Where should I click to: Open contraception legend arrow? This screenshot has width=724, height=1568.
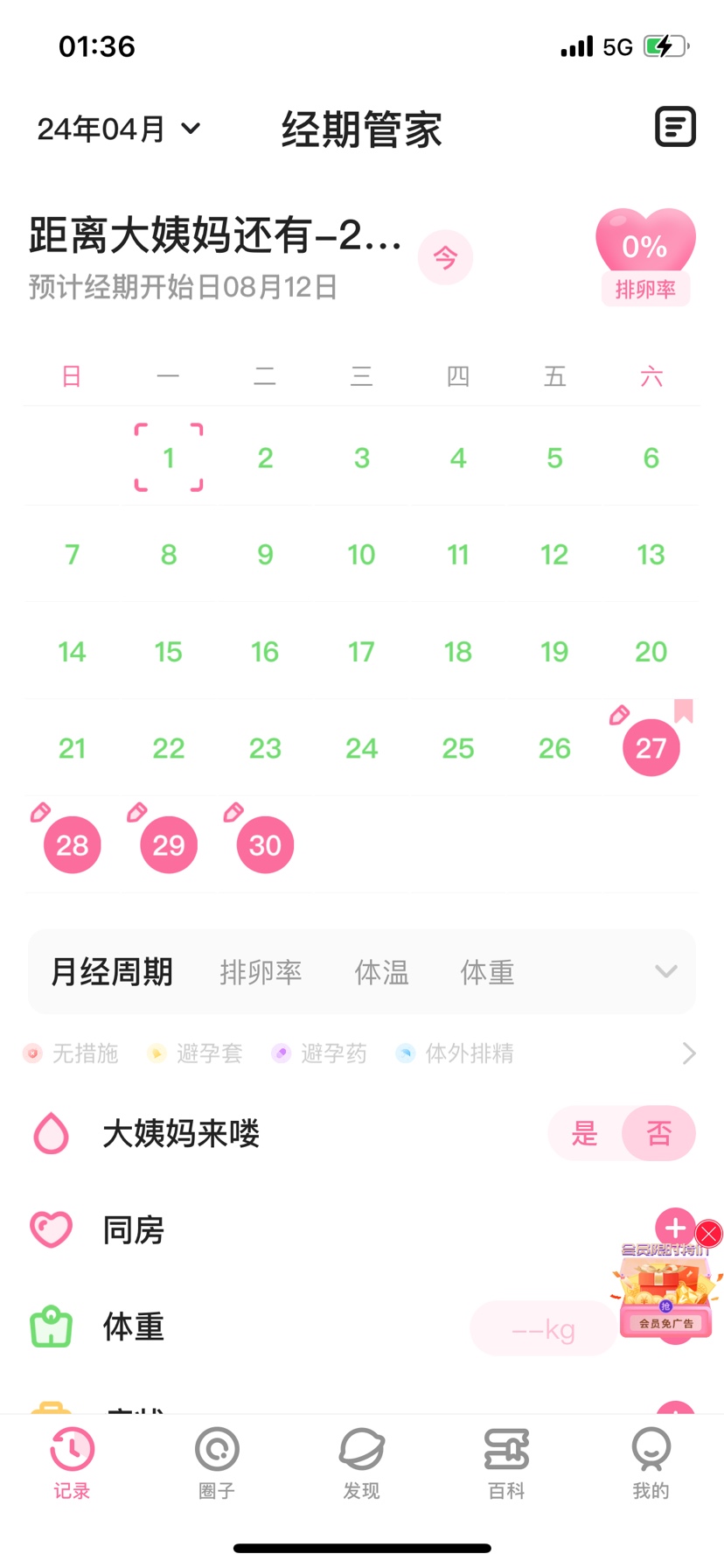689,1053
